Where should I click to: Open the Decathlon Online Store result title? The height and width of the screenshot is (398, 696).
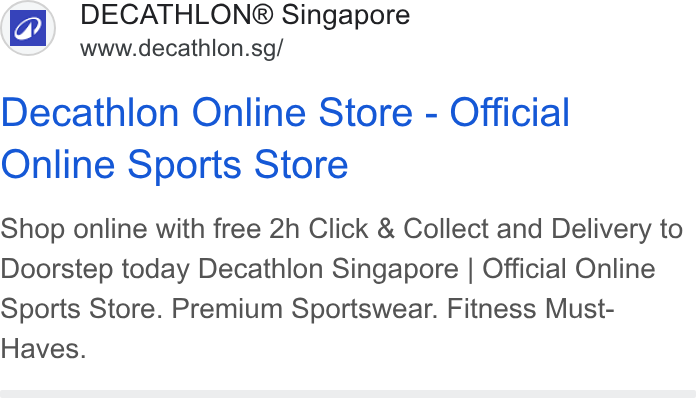tap(285, 138)
